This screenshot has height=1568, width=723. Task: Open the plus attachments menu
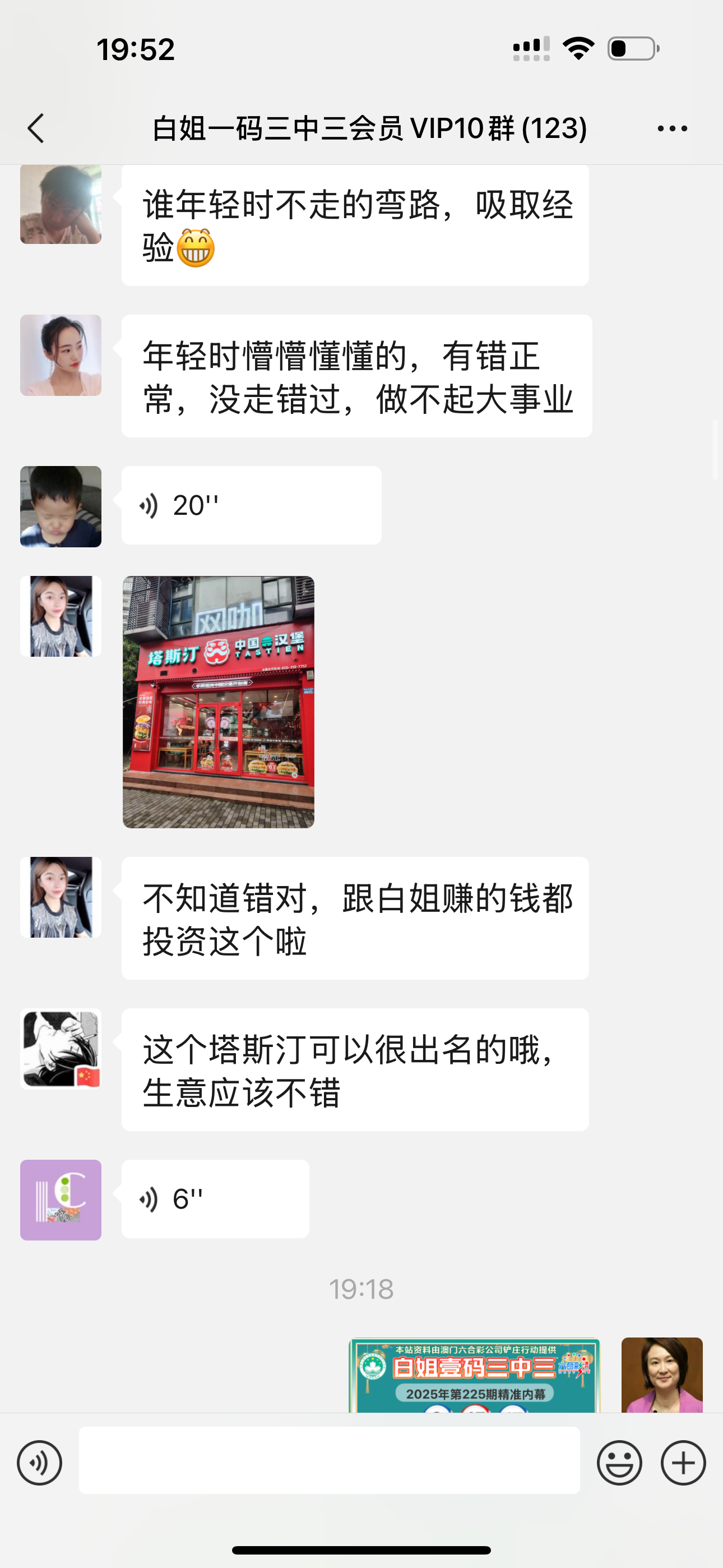683,1463
